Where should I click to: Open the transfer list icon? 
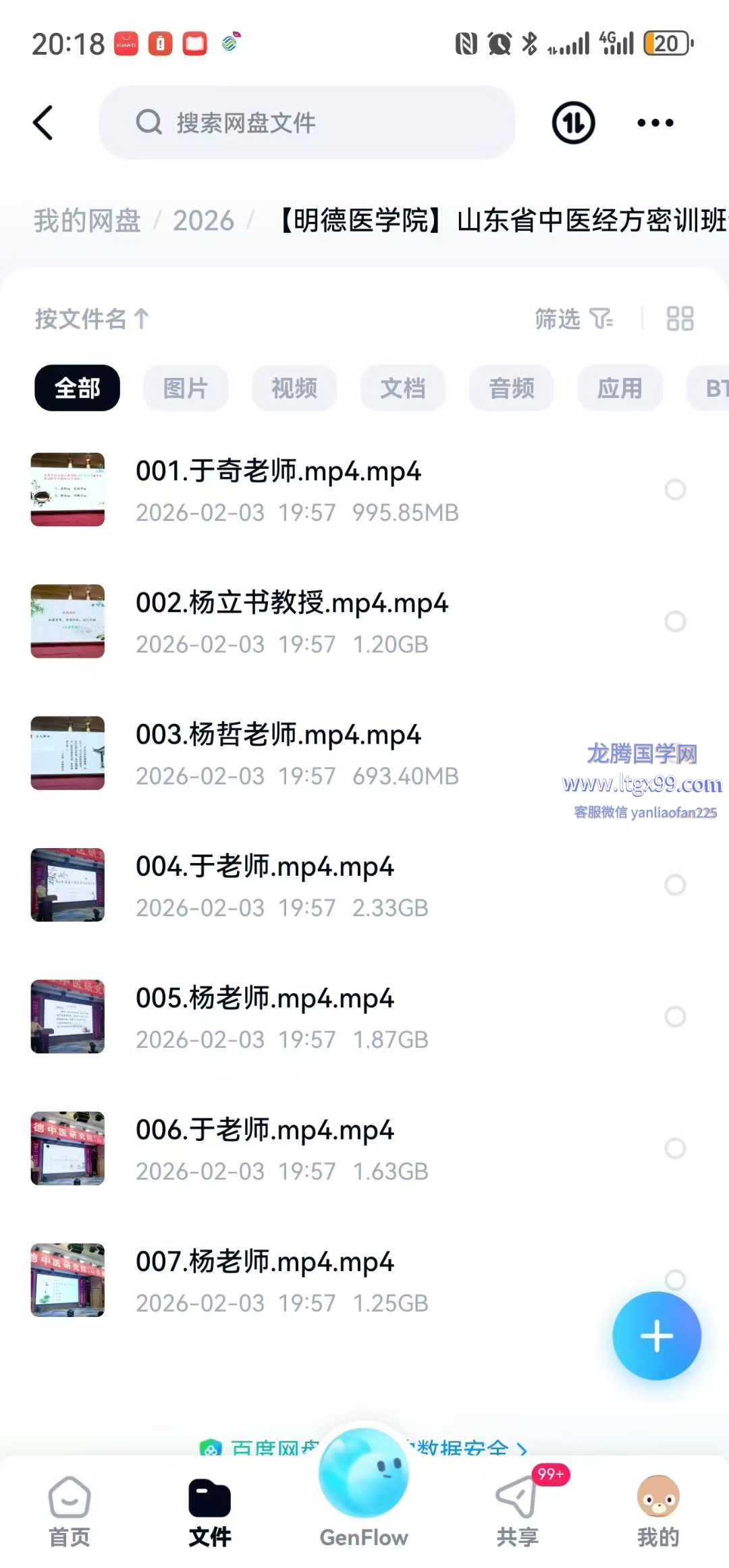(573, 123)
